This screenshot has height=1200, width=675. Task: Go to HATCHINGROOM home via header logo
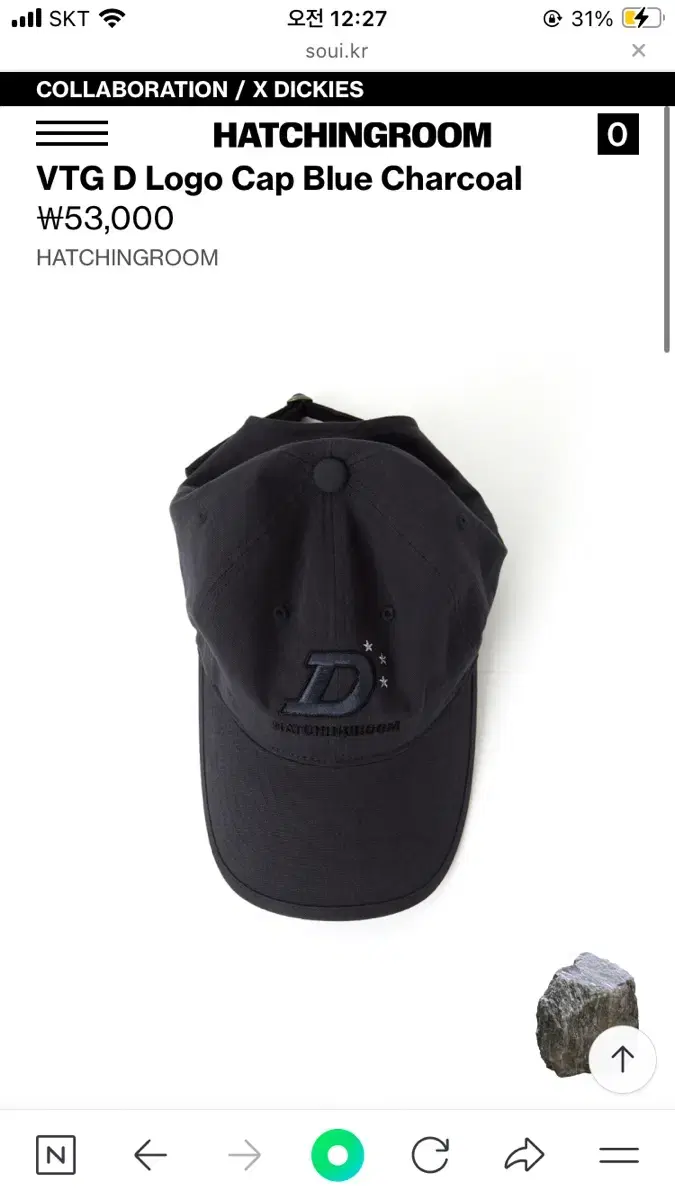(x=352, y=135)
